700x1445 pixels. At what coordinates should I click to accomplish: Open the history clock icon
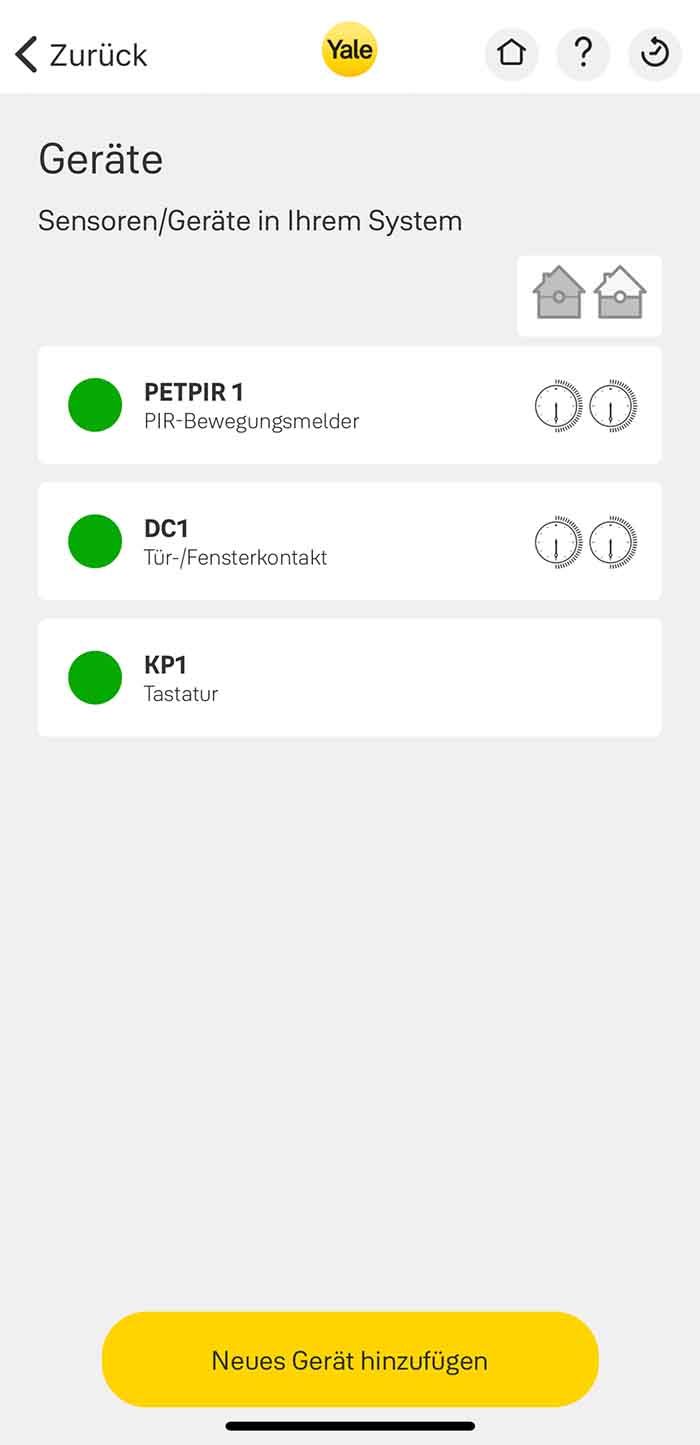point(655,53)
